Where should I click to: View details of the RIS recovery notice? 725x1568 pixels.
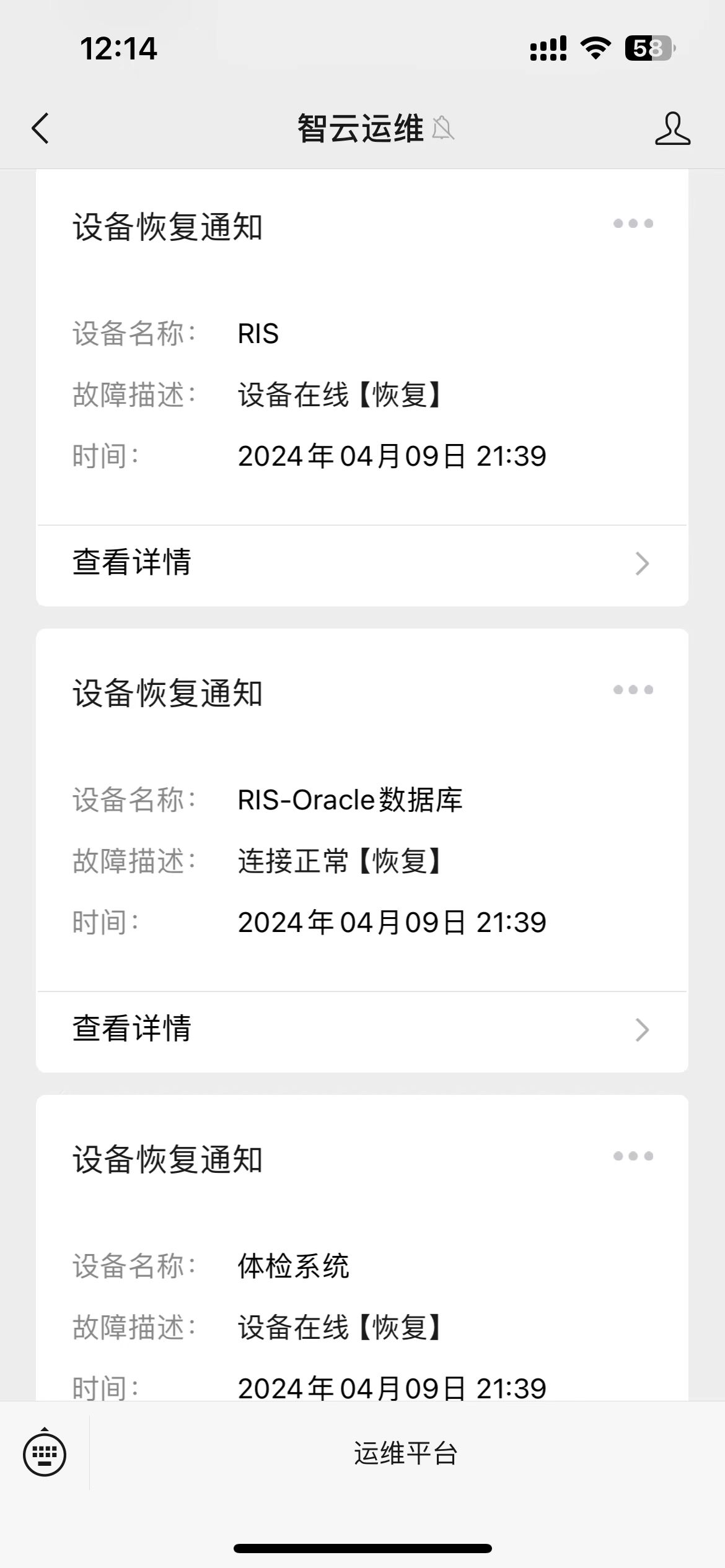click(362, 563)
